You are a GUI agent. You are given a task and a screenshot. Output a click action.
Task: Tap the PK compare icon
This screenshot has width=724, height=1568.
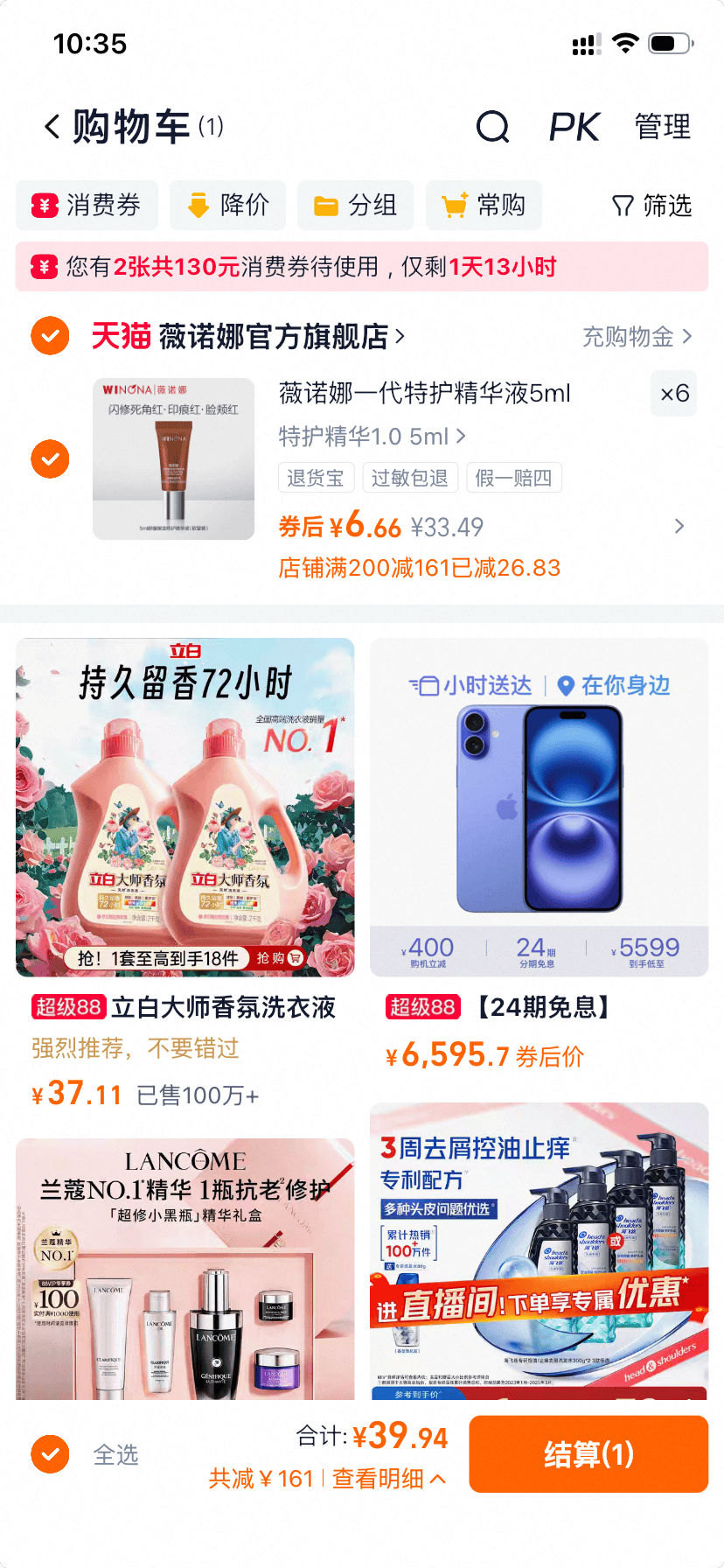click(x=574, y=126)
